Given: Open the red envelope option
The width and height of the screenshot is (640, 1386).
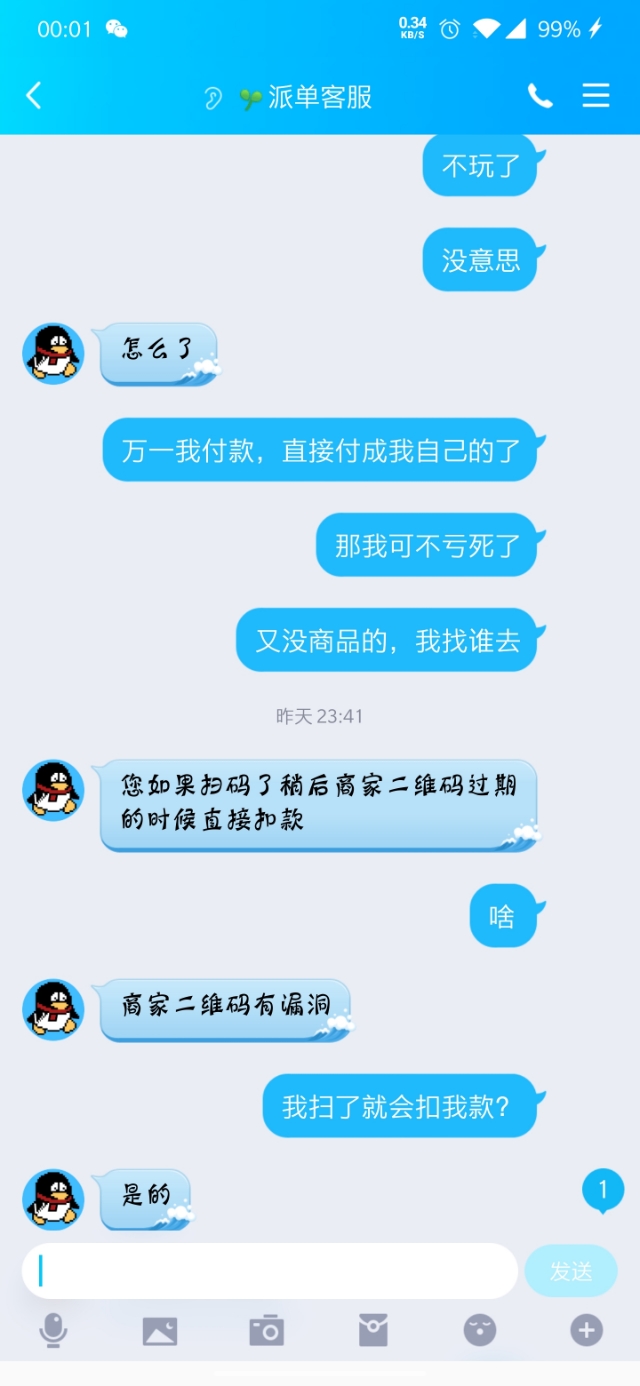Looking at the screenshot, I should 373,1330.
